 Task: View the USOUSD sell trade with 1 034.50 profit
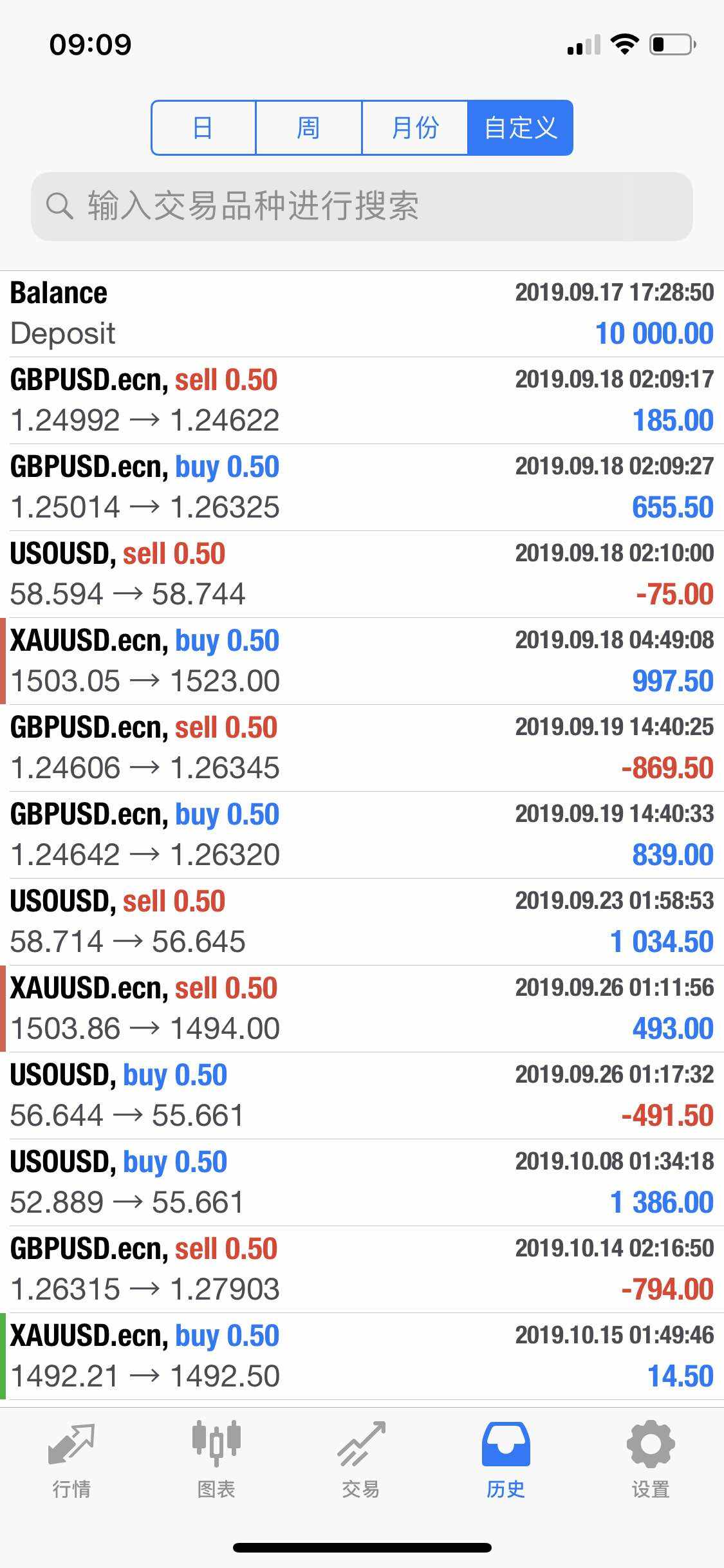point(362,922)
